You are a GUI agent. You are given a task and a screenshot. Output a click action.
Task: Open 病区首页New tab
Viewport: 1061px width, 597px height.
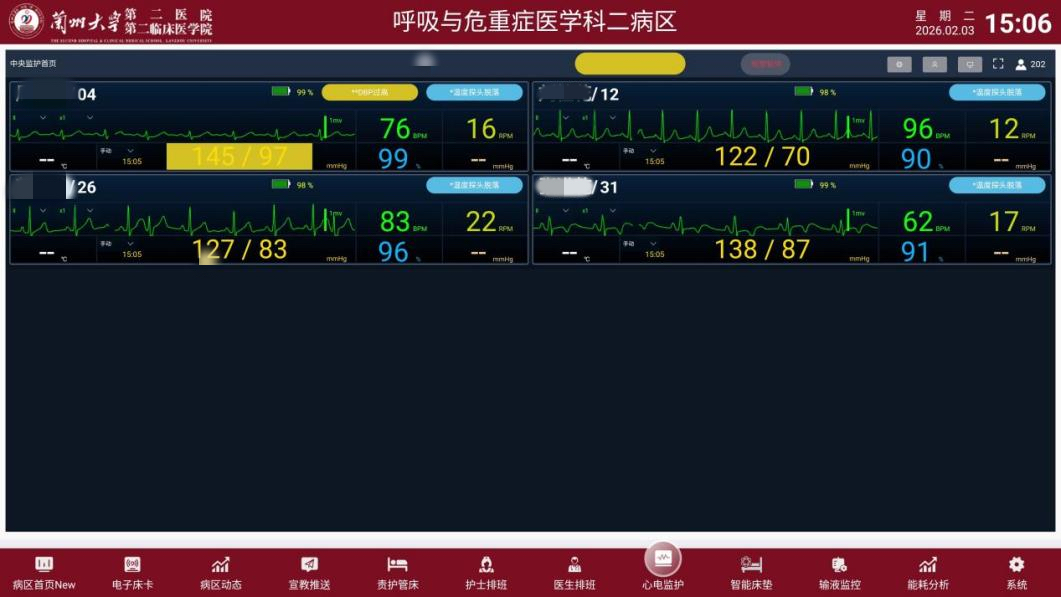click(44, 572)
